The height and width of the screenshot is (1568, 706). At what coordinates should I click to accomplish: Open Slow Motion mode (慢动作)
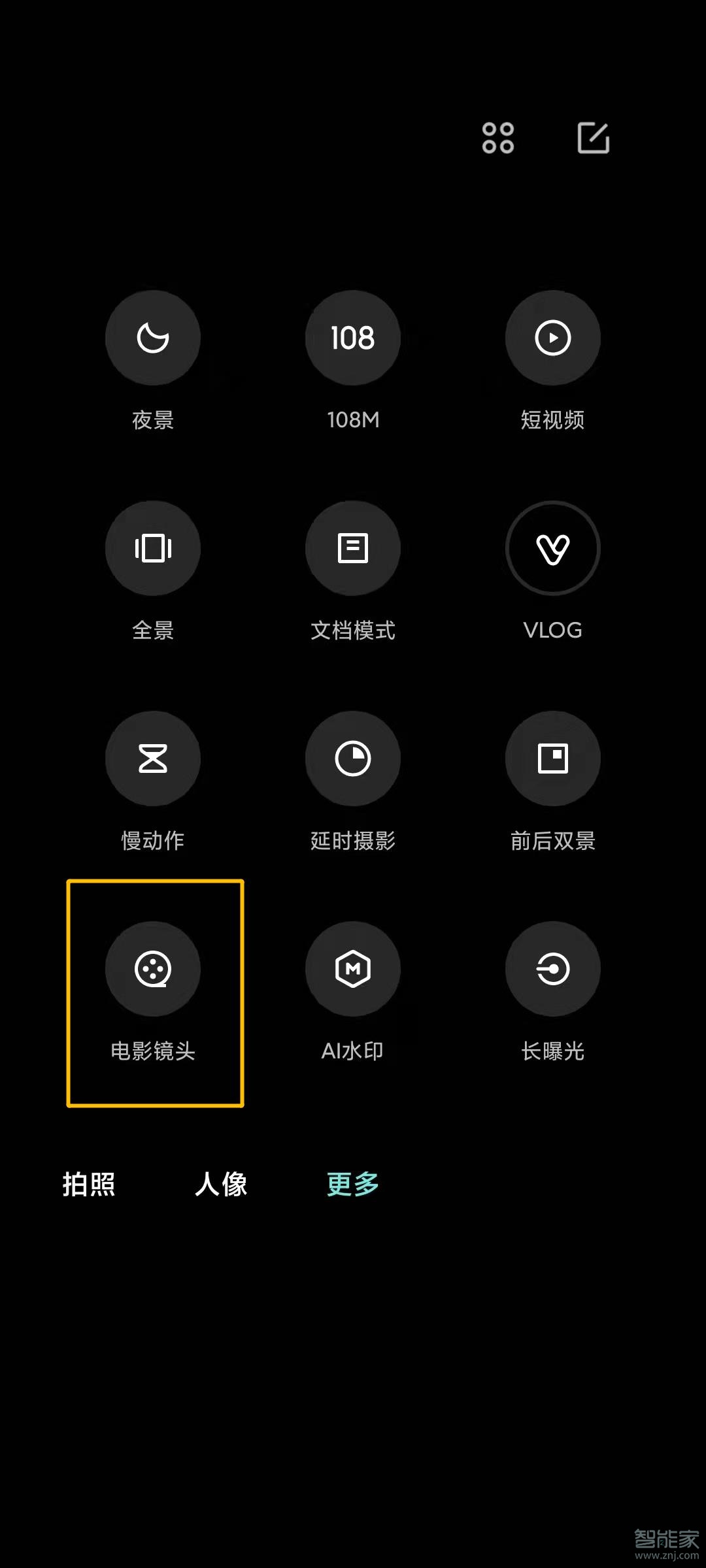(x=153, y=758)
